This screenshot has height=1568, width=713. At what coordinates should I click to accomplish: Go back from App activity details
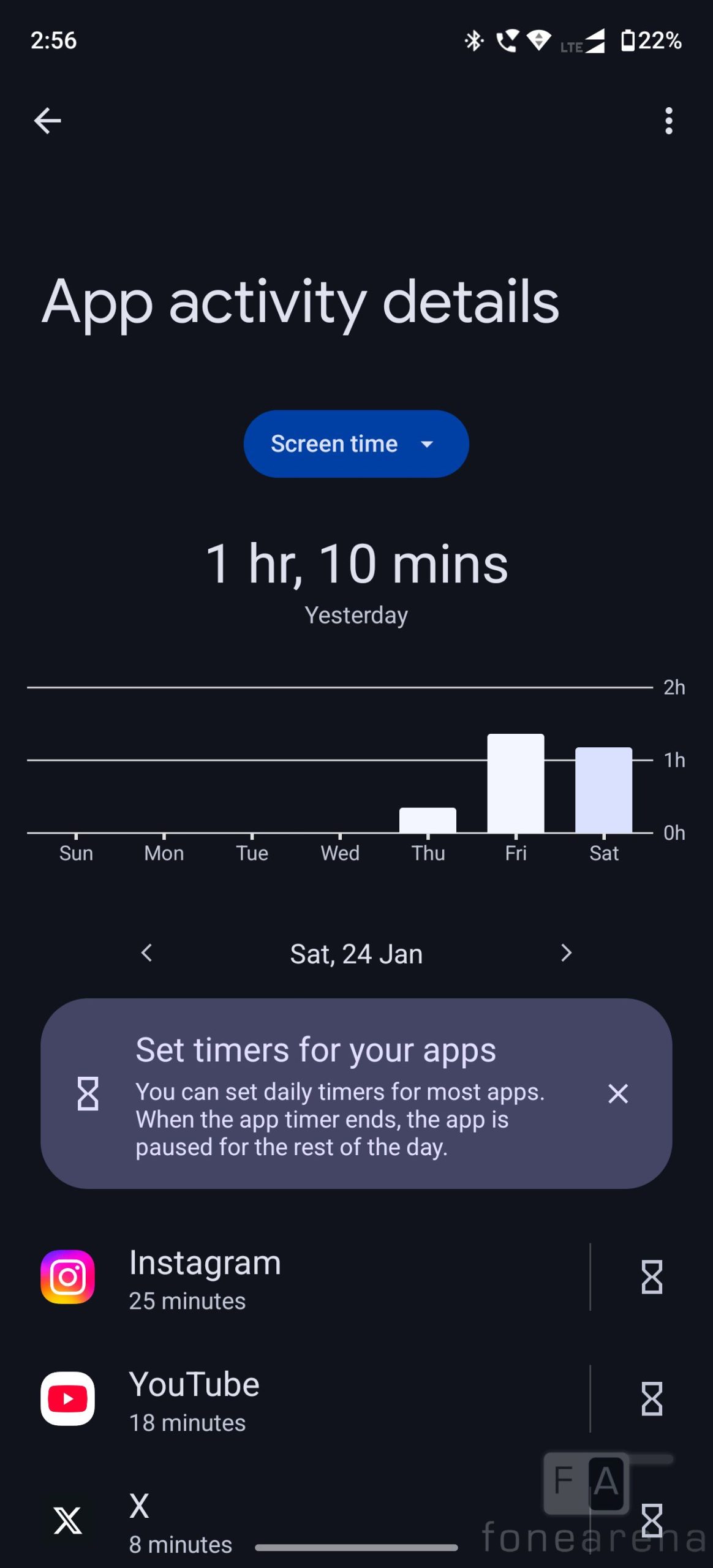(47, 121)
